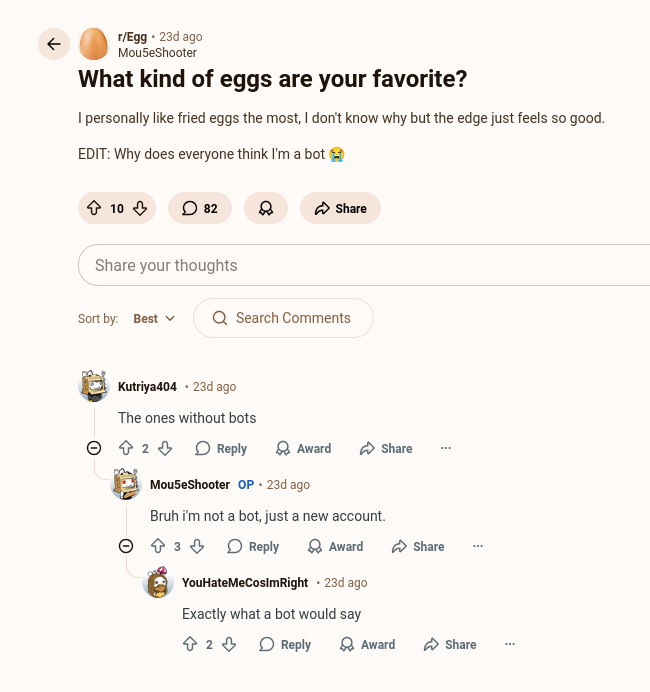Reply to YouHateMeCosImRight's comment

coord(285,644)
